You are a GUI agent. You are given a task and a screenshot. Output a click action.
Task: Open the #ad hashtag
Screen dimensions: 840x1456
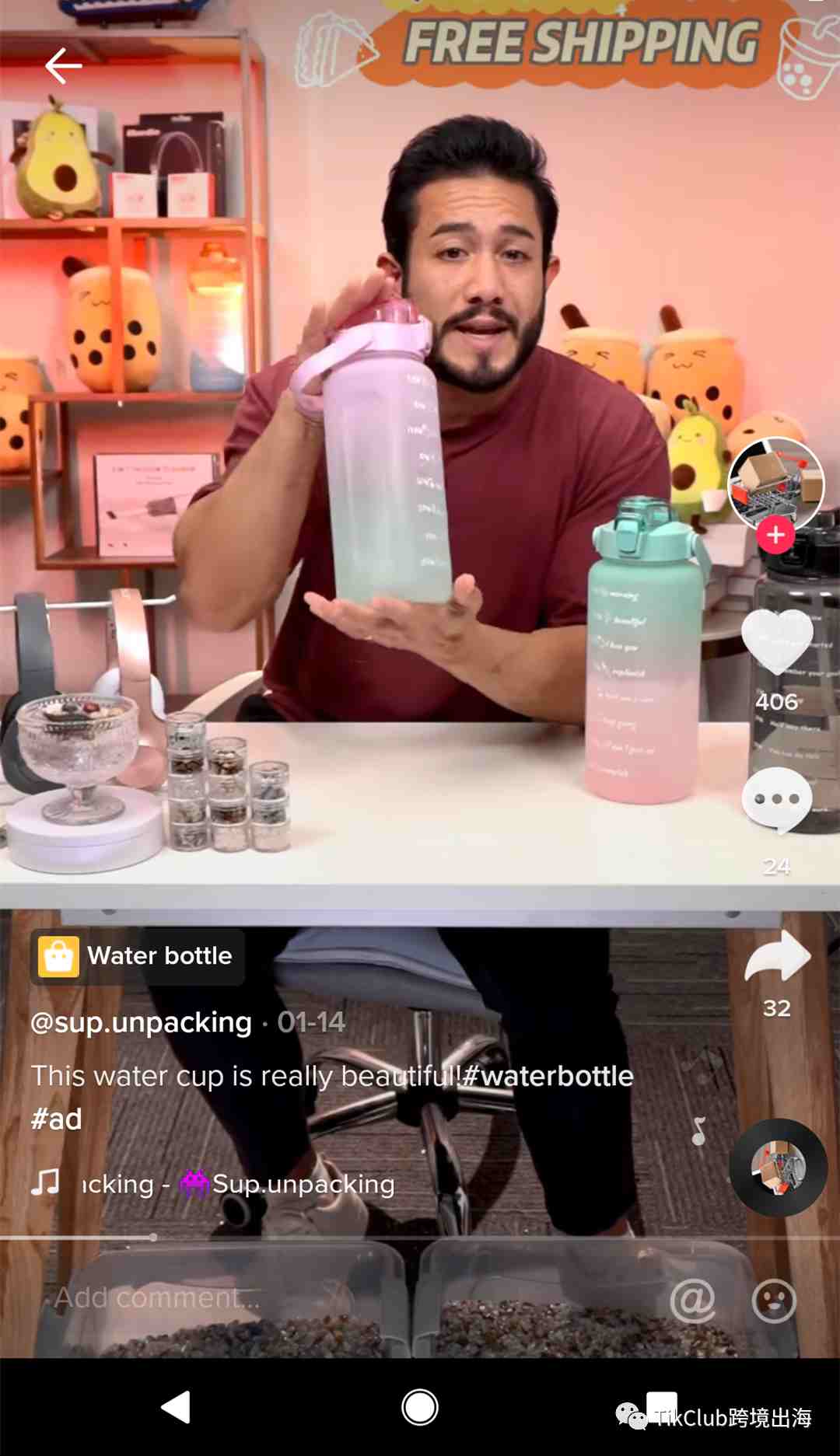[56, 1119]
